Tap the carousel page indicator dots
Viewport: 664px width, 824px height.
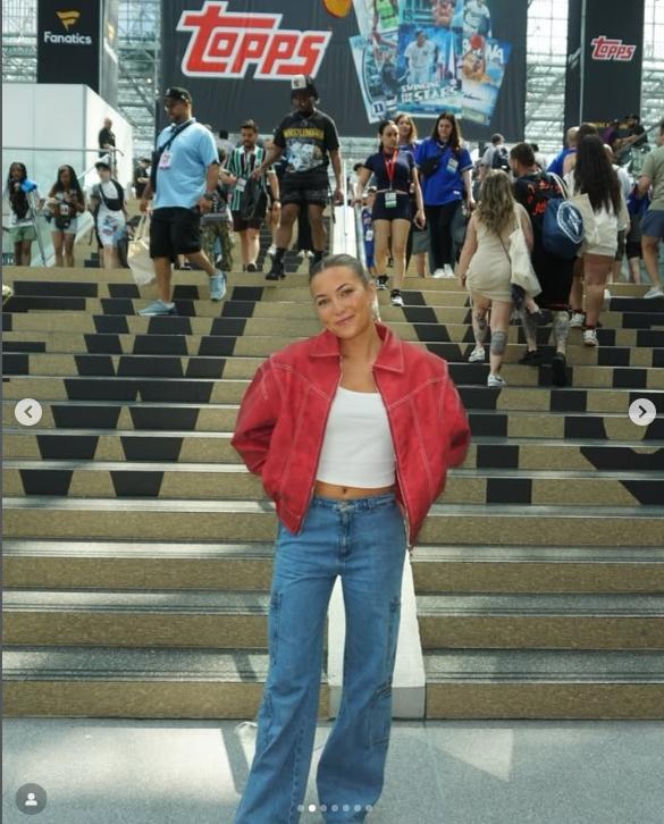[x=335, y=808]
